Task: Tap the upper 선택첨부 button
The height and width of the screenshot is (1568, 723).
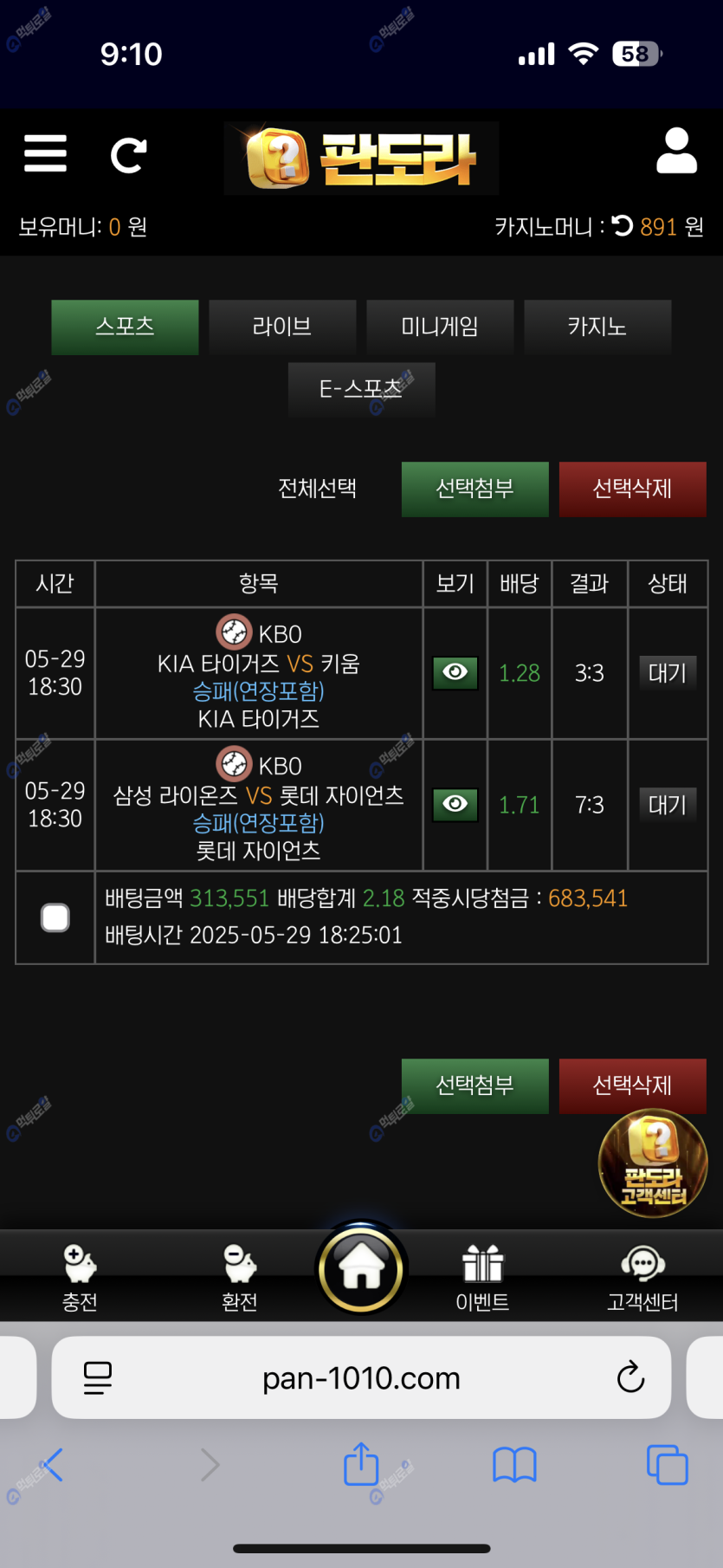Action: [474, 489]
